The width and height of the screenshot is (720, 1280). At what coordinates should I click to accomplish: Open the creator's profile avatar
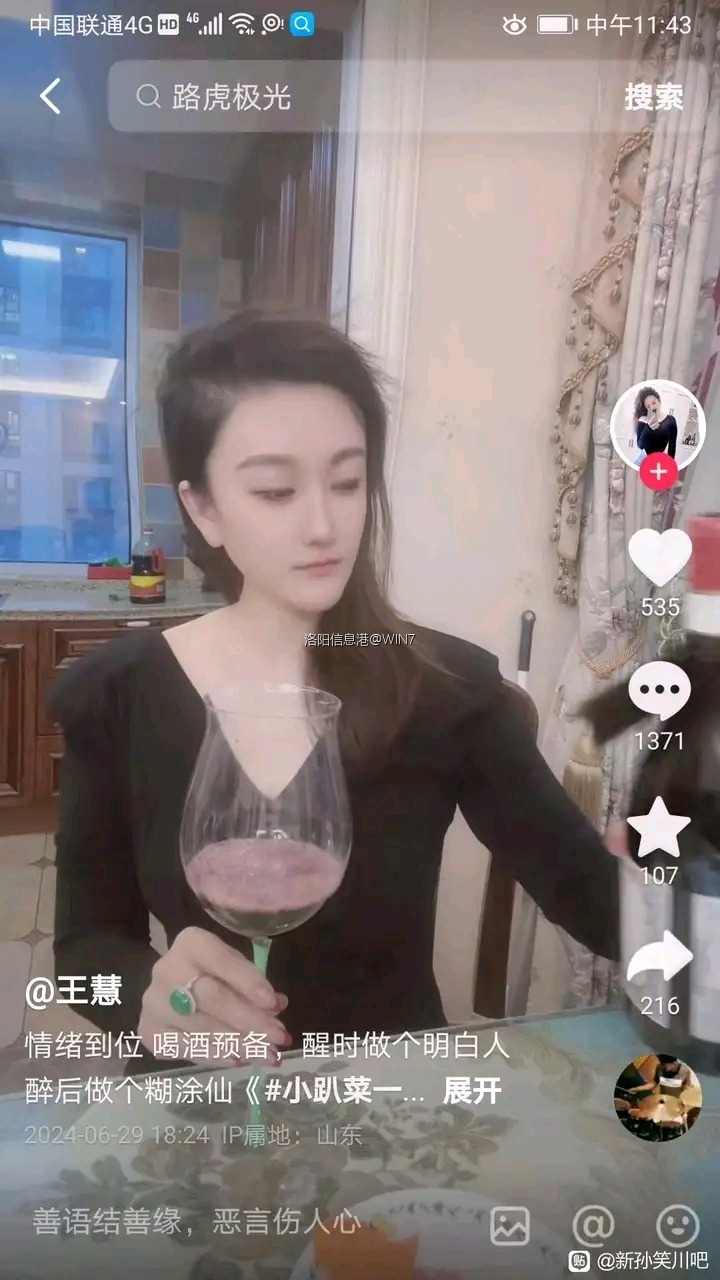tap(657, 426)
